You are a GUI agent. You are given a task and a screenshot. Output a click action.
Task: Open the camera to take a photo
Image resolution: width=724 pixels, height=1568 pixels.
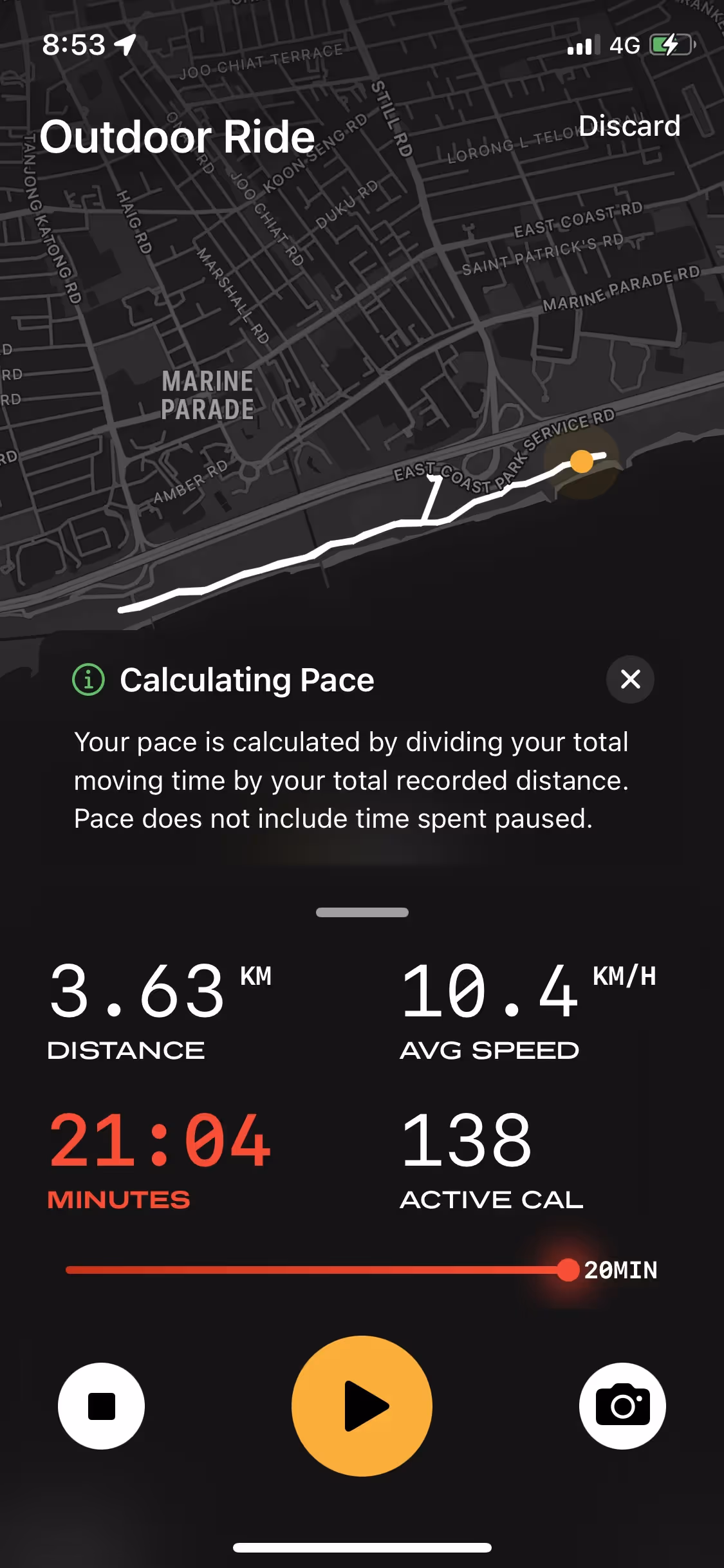tap(622, 1406)
